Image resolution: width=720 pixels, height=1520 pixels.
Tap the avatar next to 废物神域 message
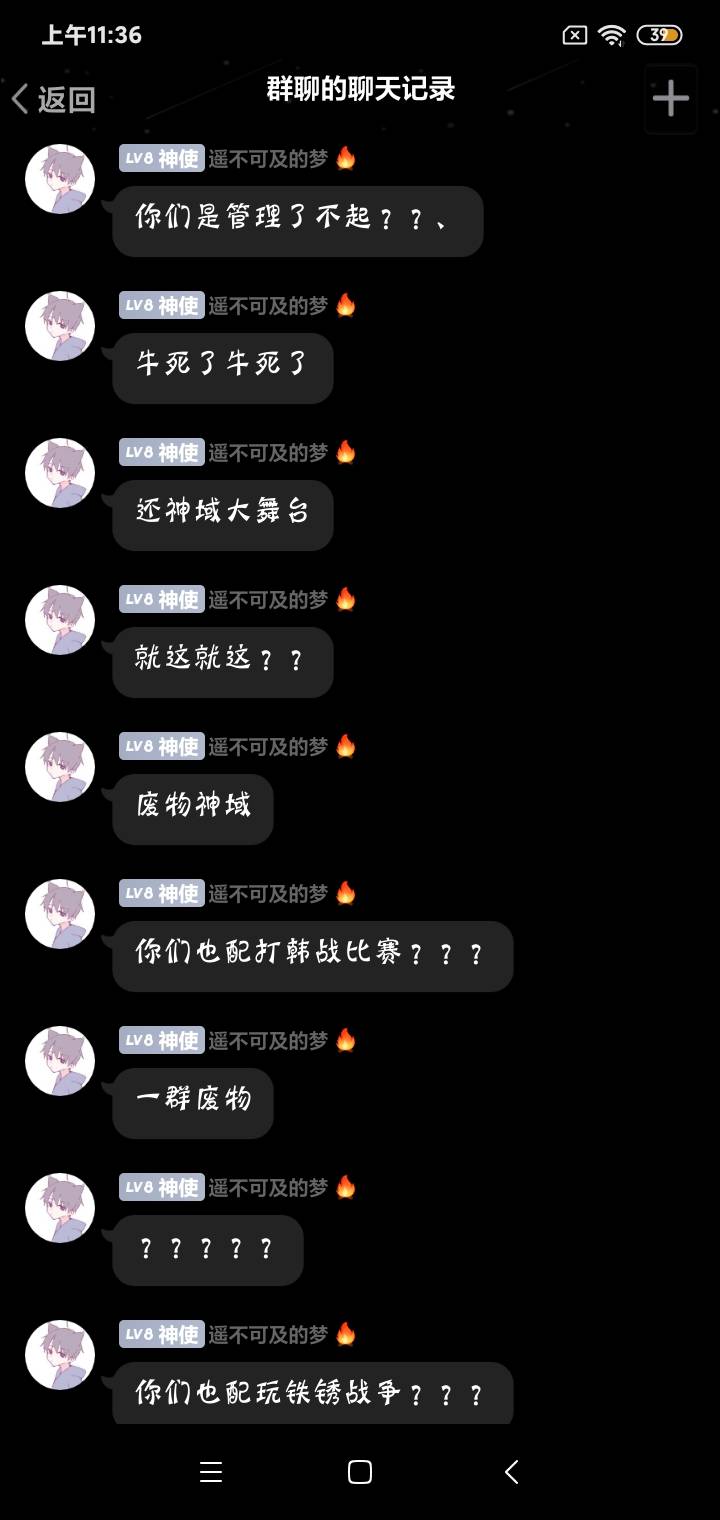[x=60, y=767]
